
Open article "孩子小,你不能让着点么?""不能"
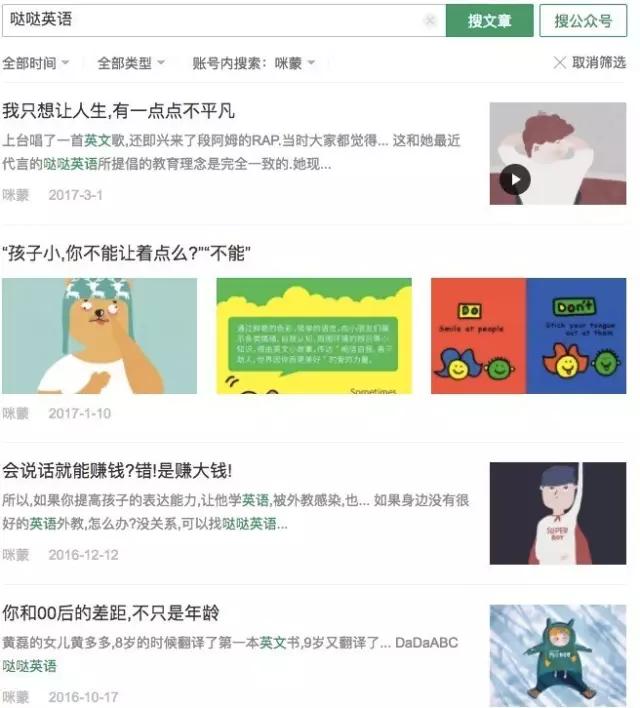point(125,254)
